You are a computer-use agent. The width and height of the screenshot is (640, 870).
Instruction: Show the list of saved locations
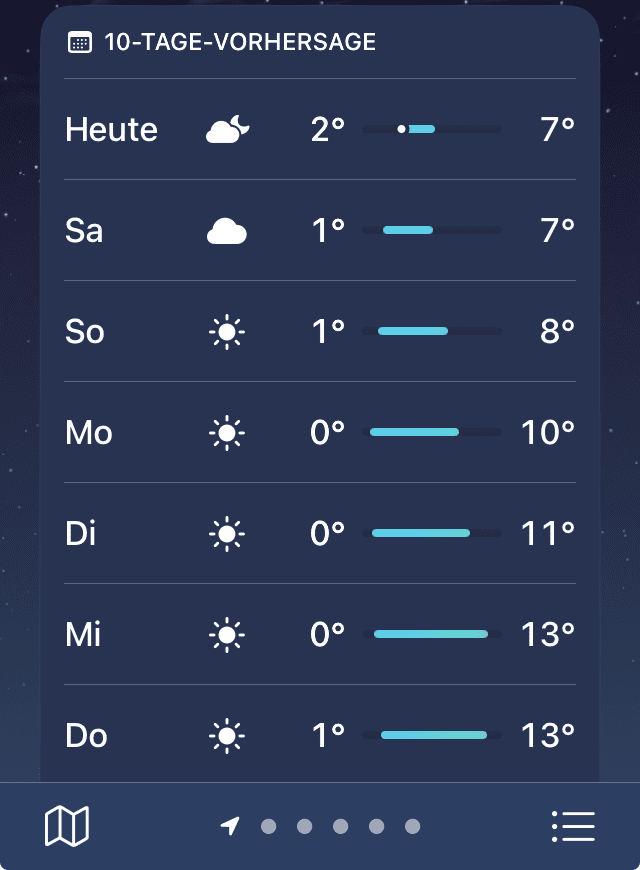point(573,826)
